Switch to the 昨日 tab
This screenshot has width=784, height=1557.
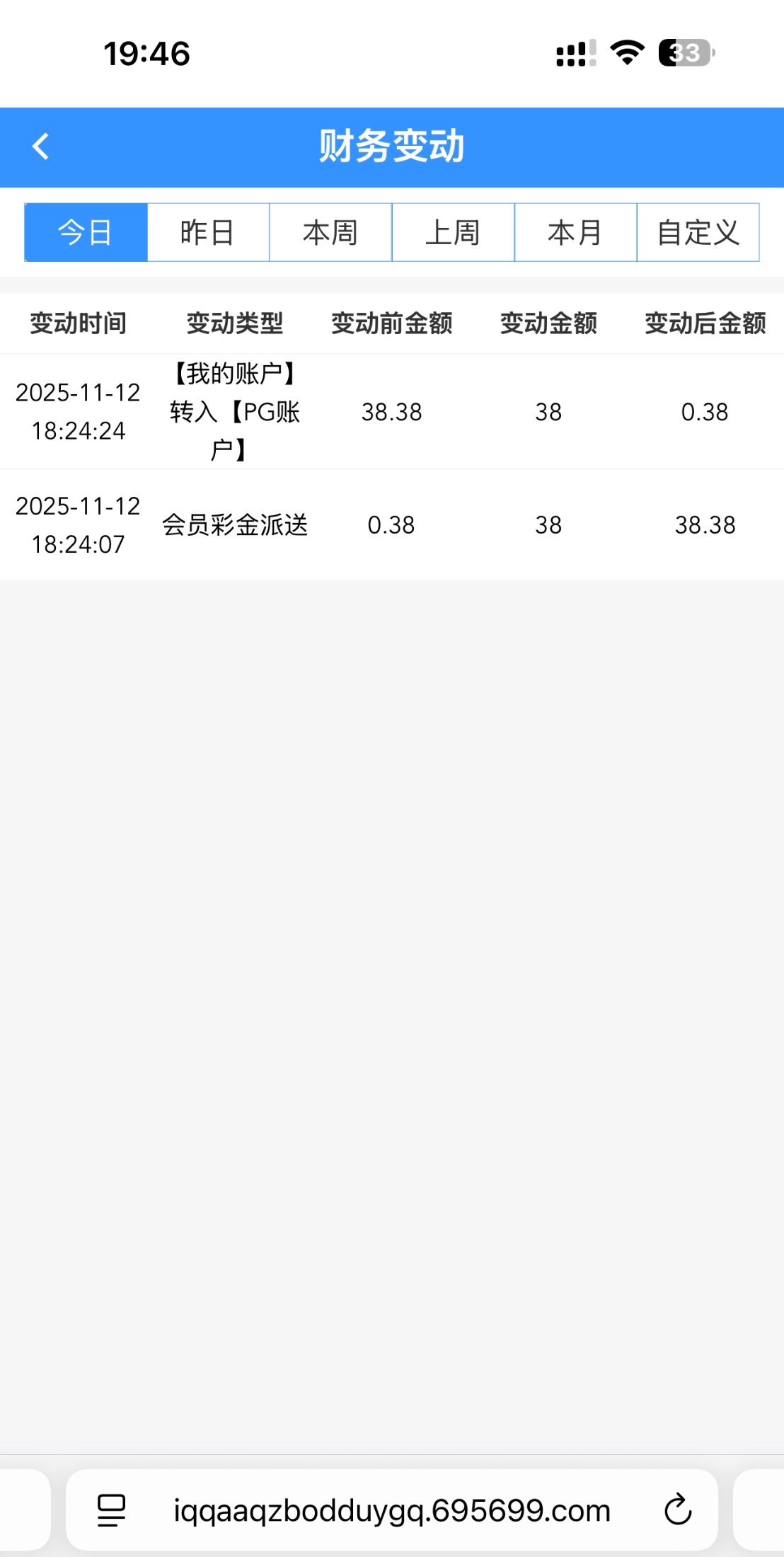coord(208,233)
